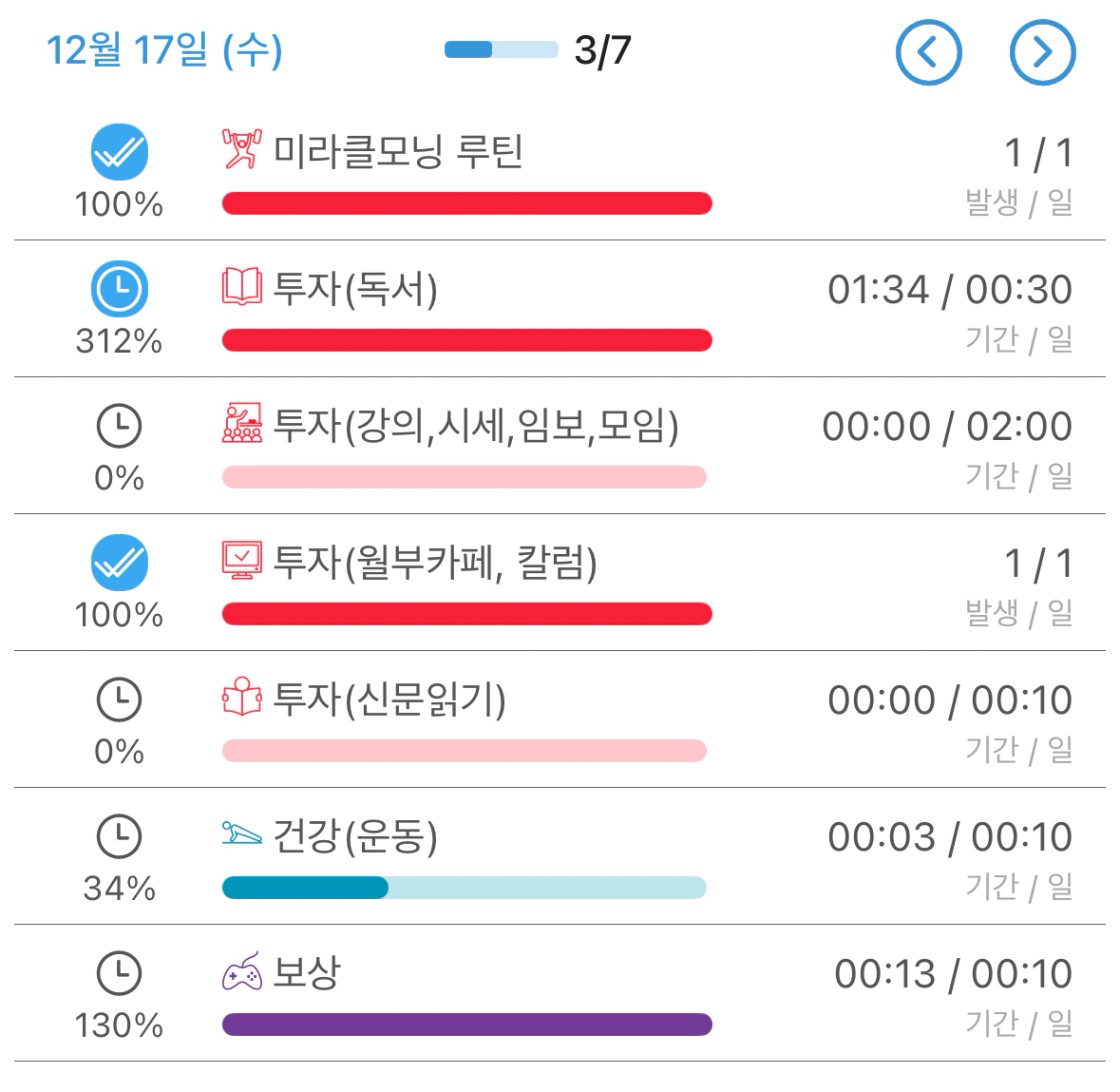Screen dimensions: 1120x1092
Task: Tap the timer icon for 투자(독서)
Action: coord(120,291)
